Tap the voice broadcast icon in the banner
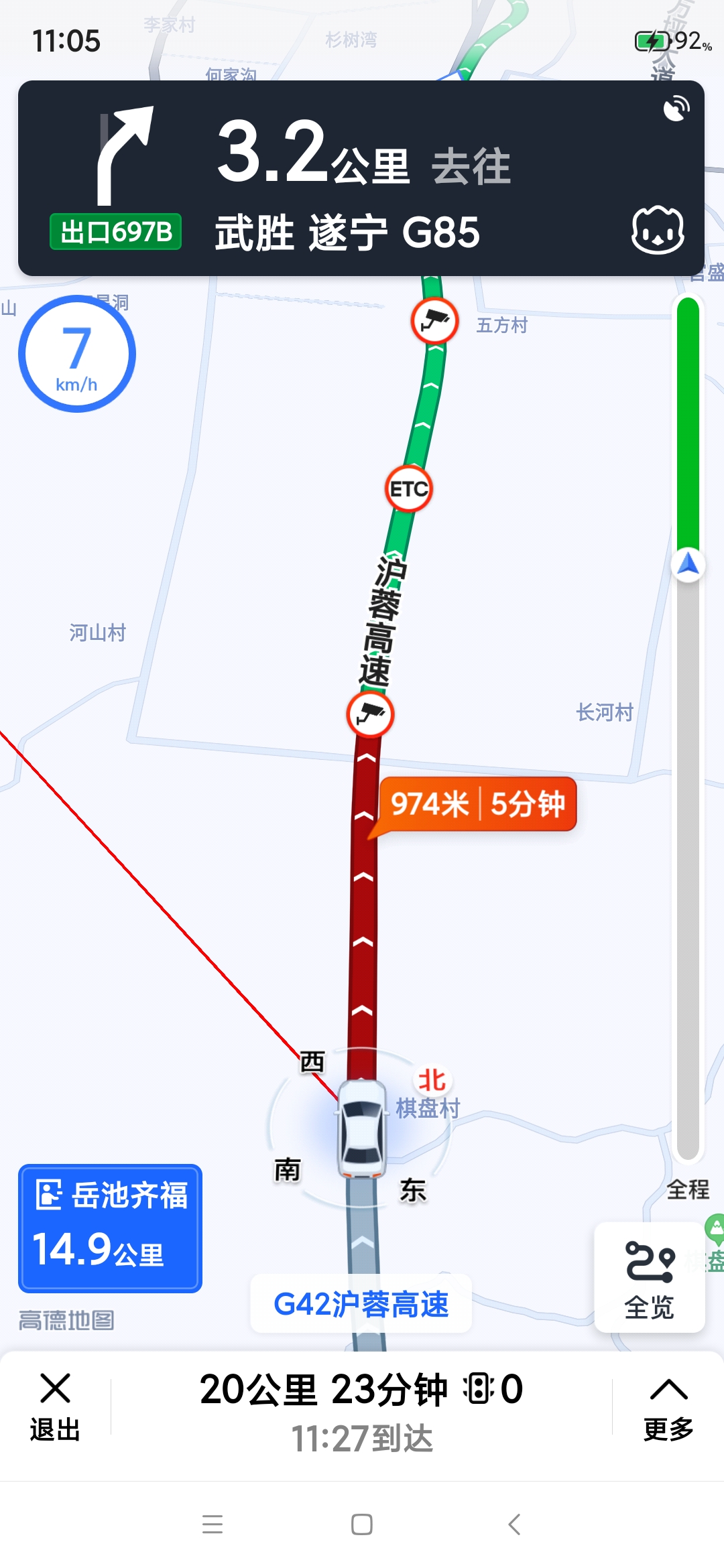 pos(676,109)
